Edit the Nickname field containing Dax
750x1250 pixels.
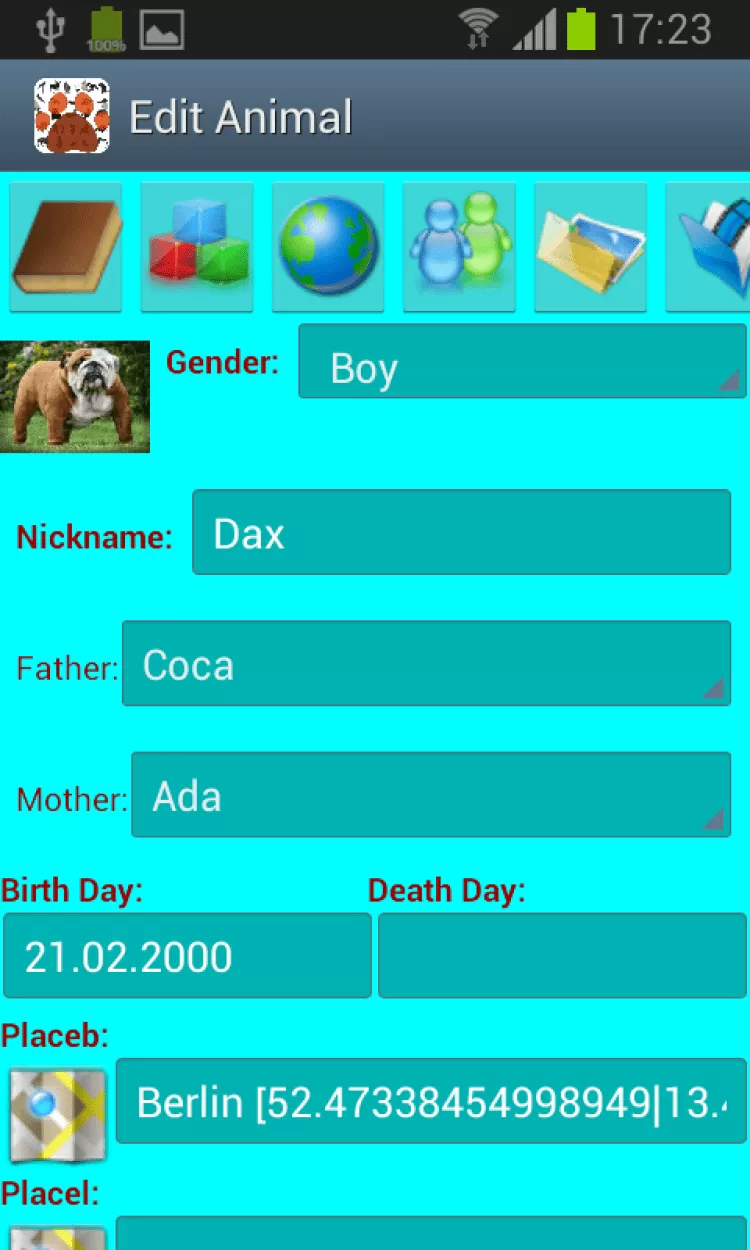tap(461, 532)
